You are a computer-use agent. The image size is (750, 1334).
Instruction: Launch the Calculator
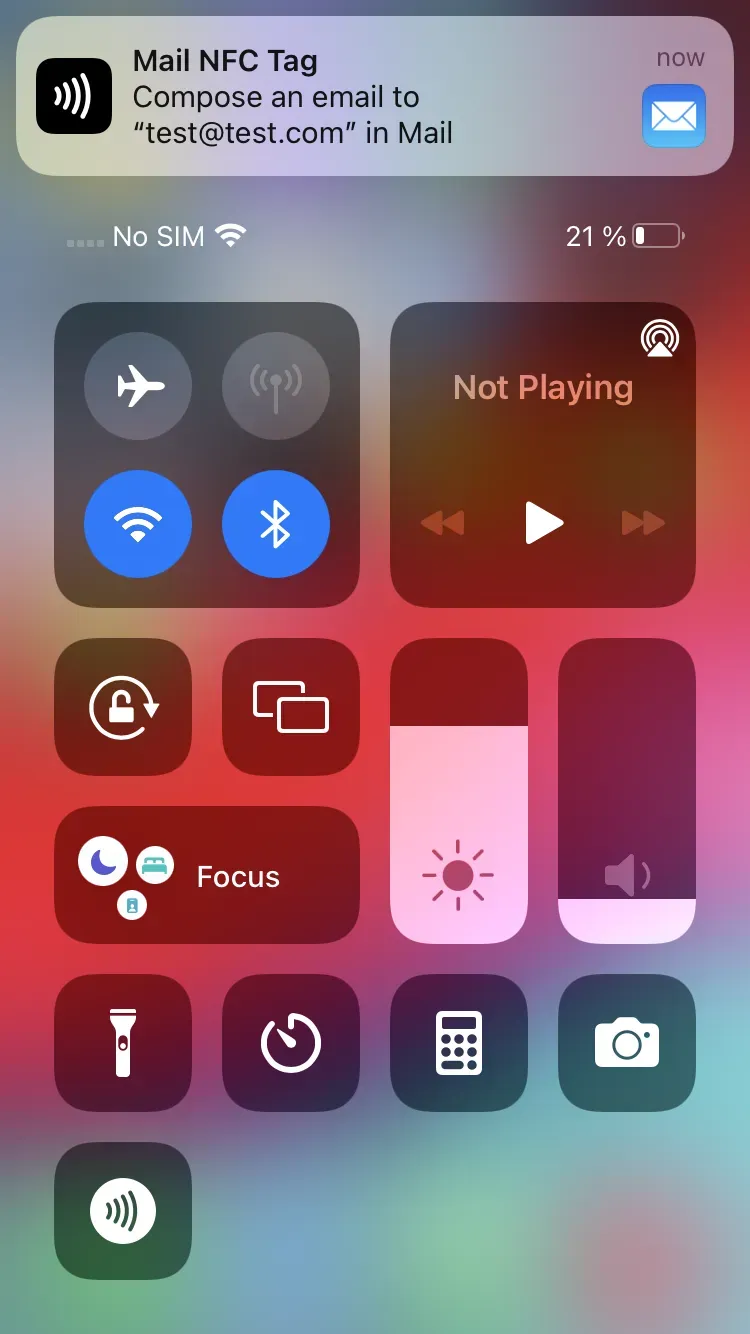[x=459, y=1043]
